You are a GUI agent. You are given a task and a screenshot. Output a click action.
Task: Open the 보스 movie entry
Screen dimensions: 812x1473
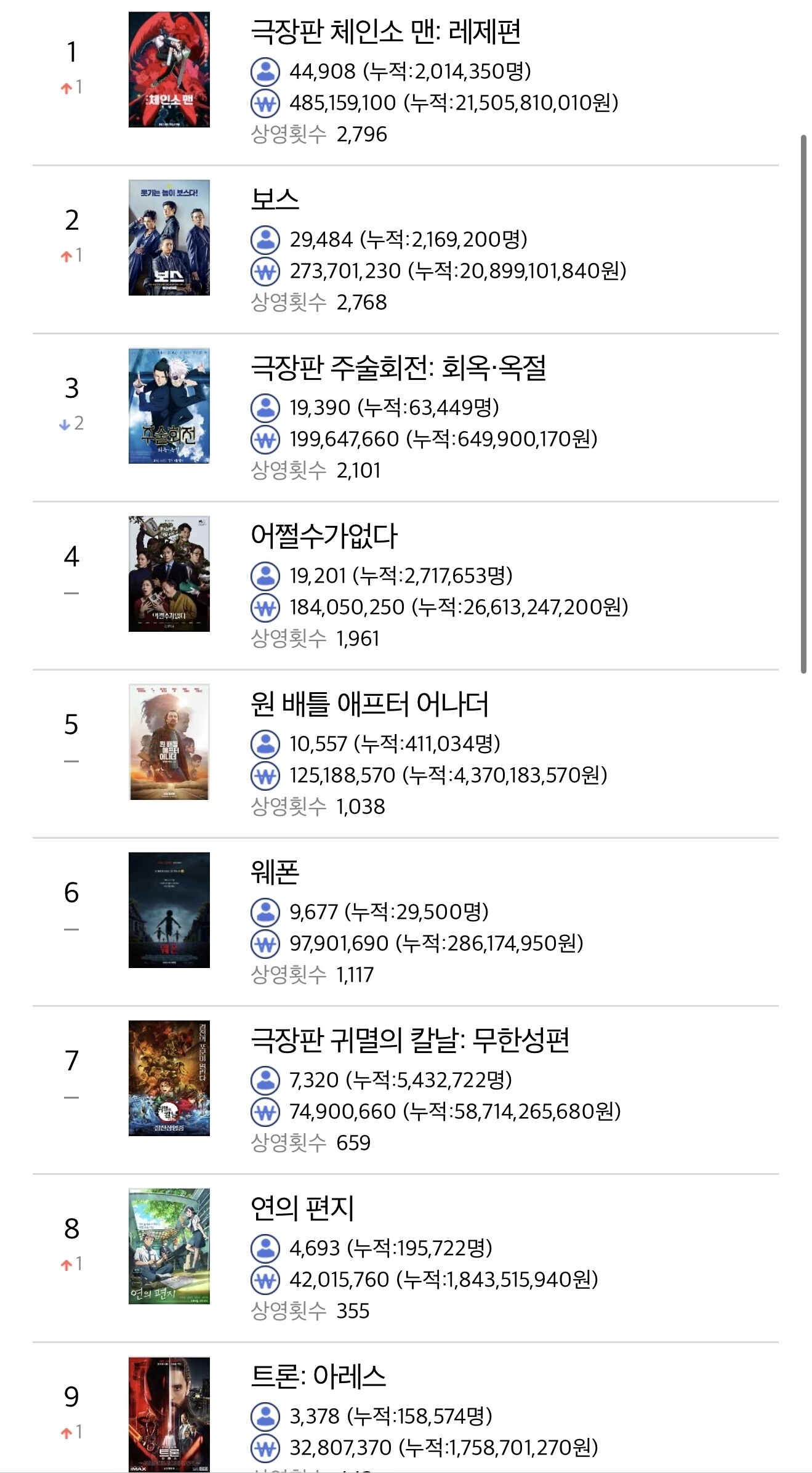click(x=405, y=249)
